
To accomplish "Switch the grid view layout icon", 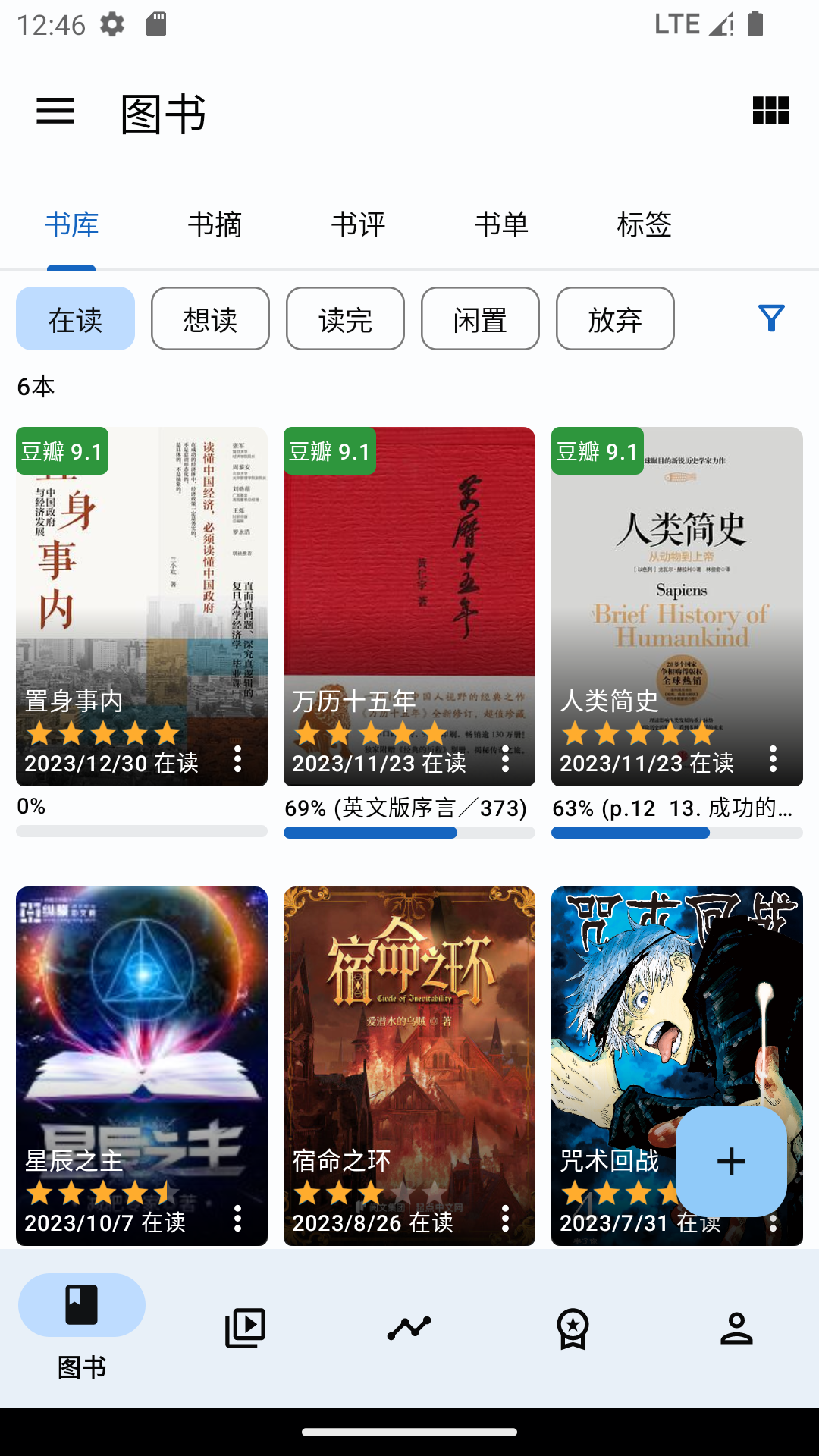I will (x=770, y=111).
